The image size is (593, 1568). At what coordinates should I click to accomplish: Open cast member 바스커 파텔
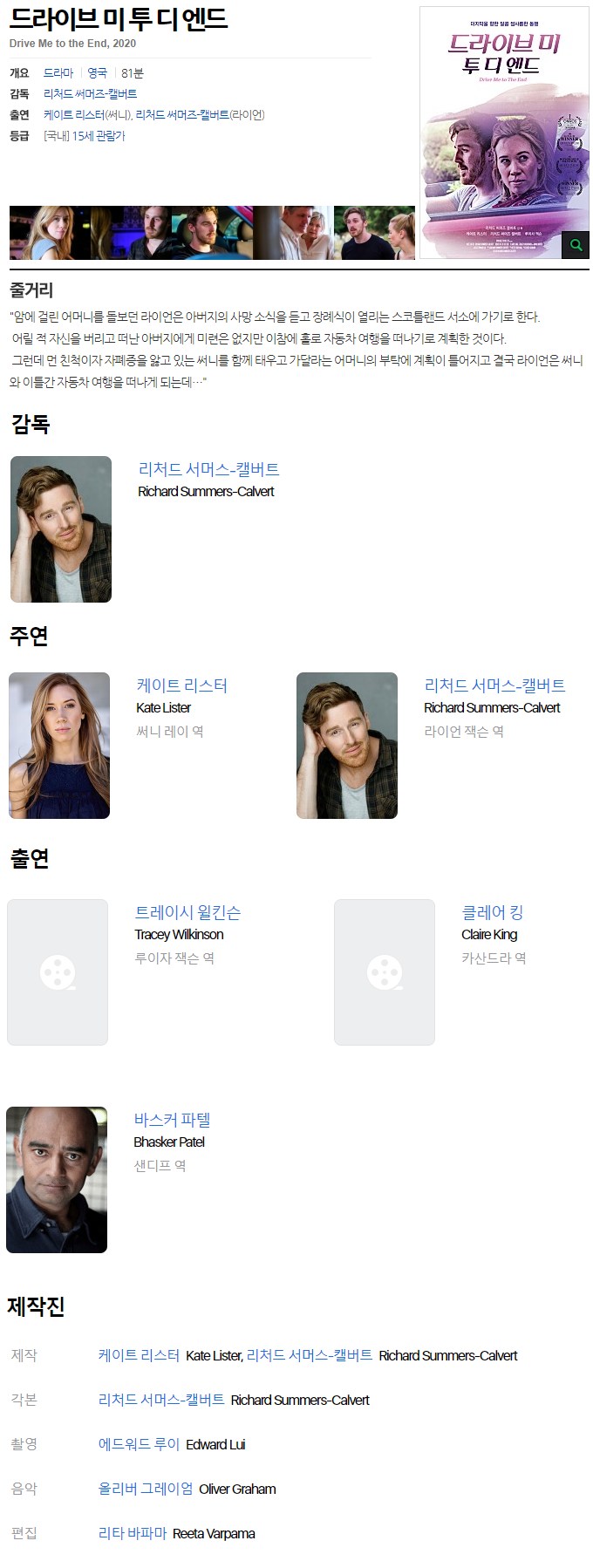(172, 1120)
